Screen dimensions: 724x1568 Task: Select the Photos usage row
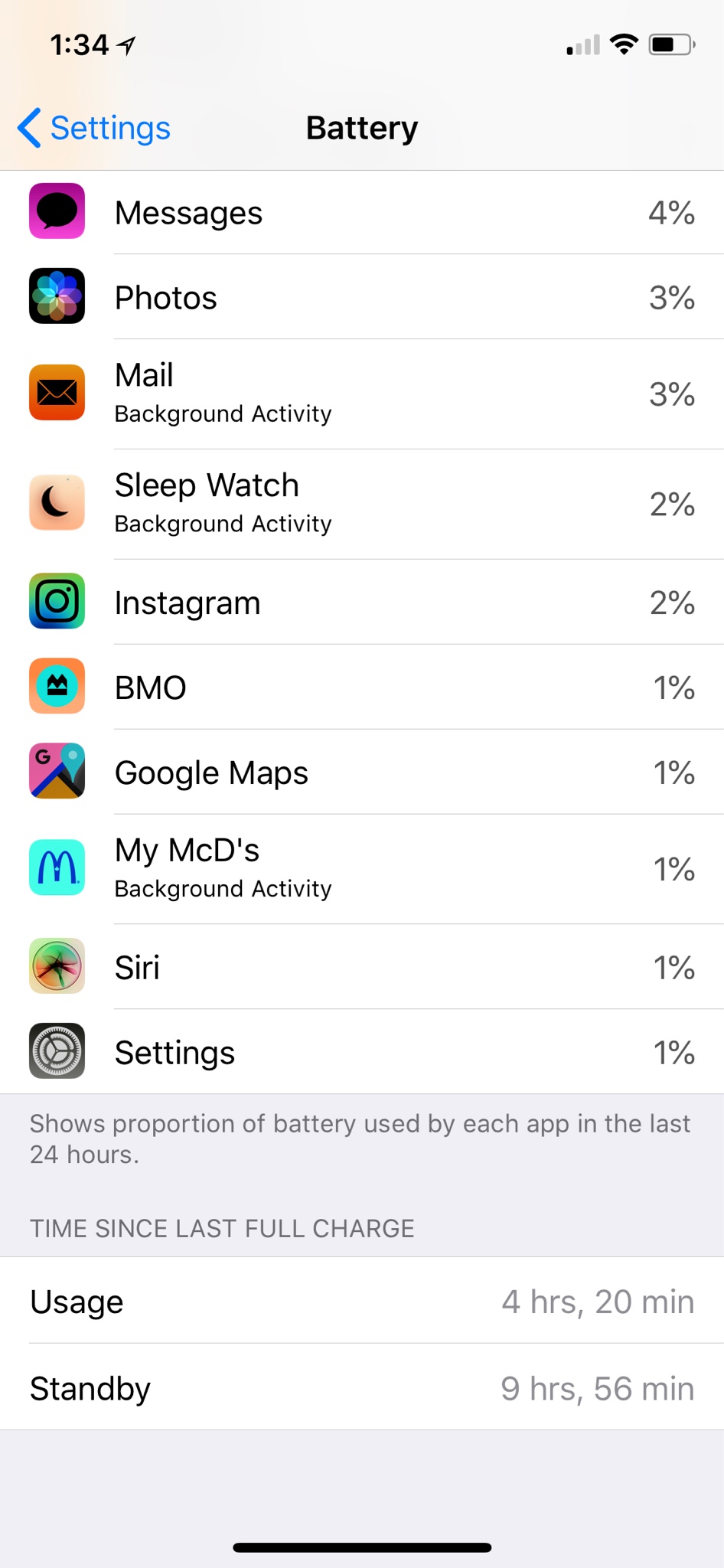pyautogui.click(x=362, y=298)
